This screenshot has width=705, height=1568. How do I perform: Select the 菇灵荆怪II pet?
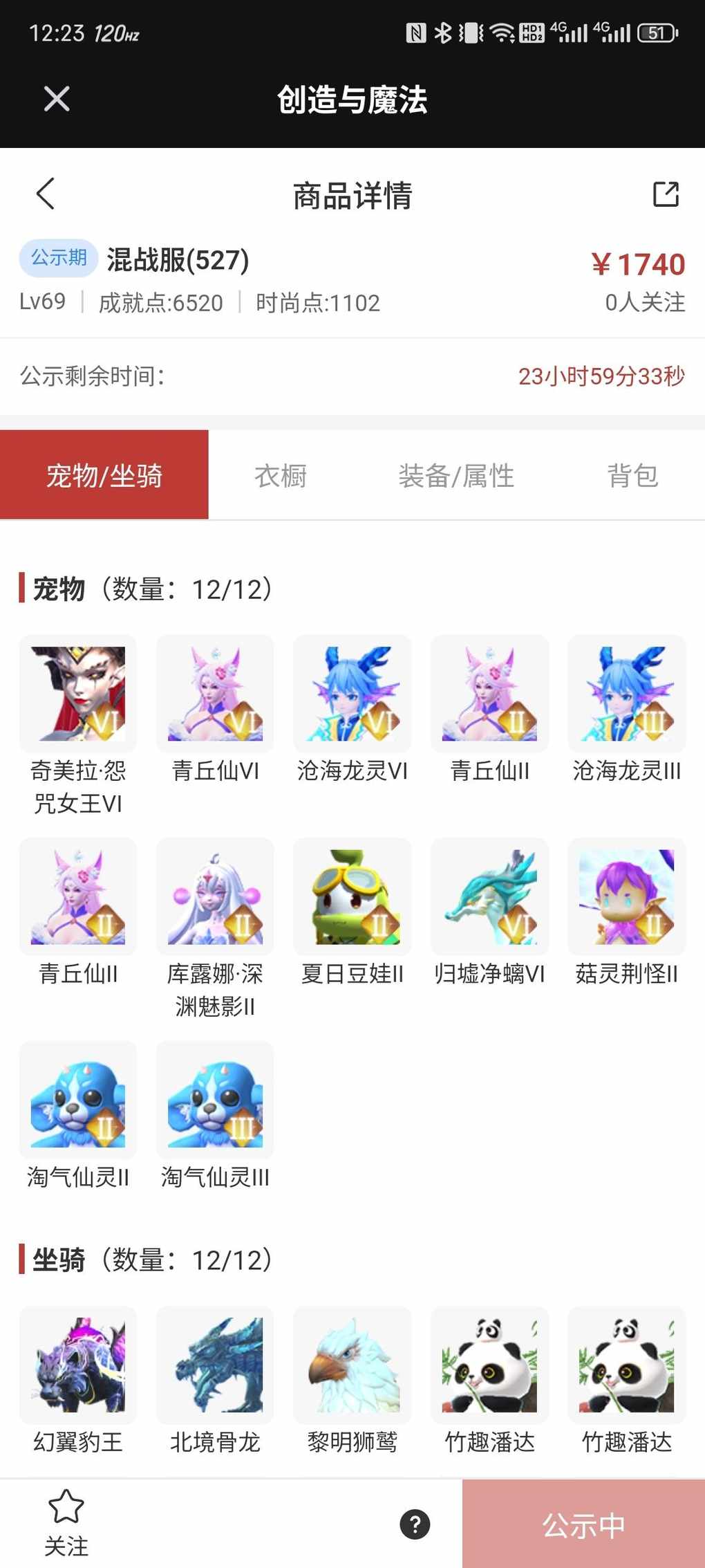(626, 897)
